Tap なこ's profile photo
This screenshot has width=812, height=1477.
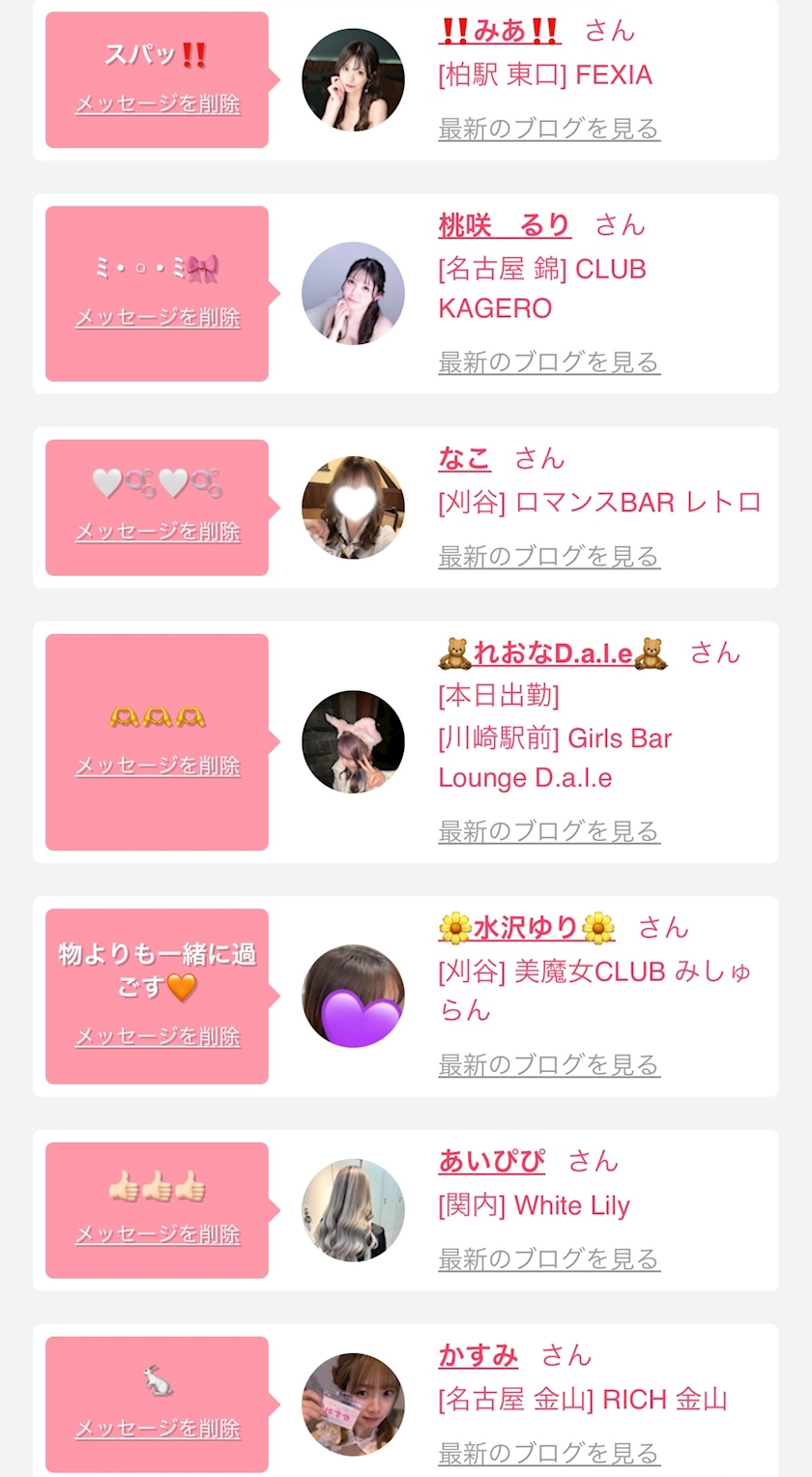(353, 507)
